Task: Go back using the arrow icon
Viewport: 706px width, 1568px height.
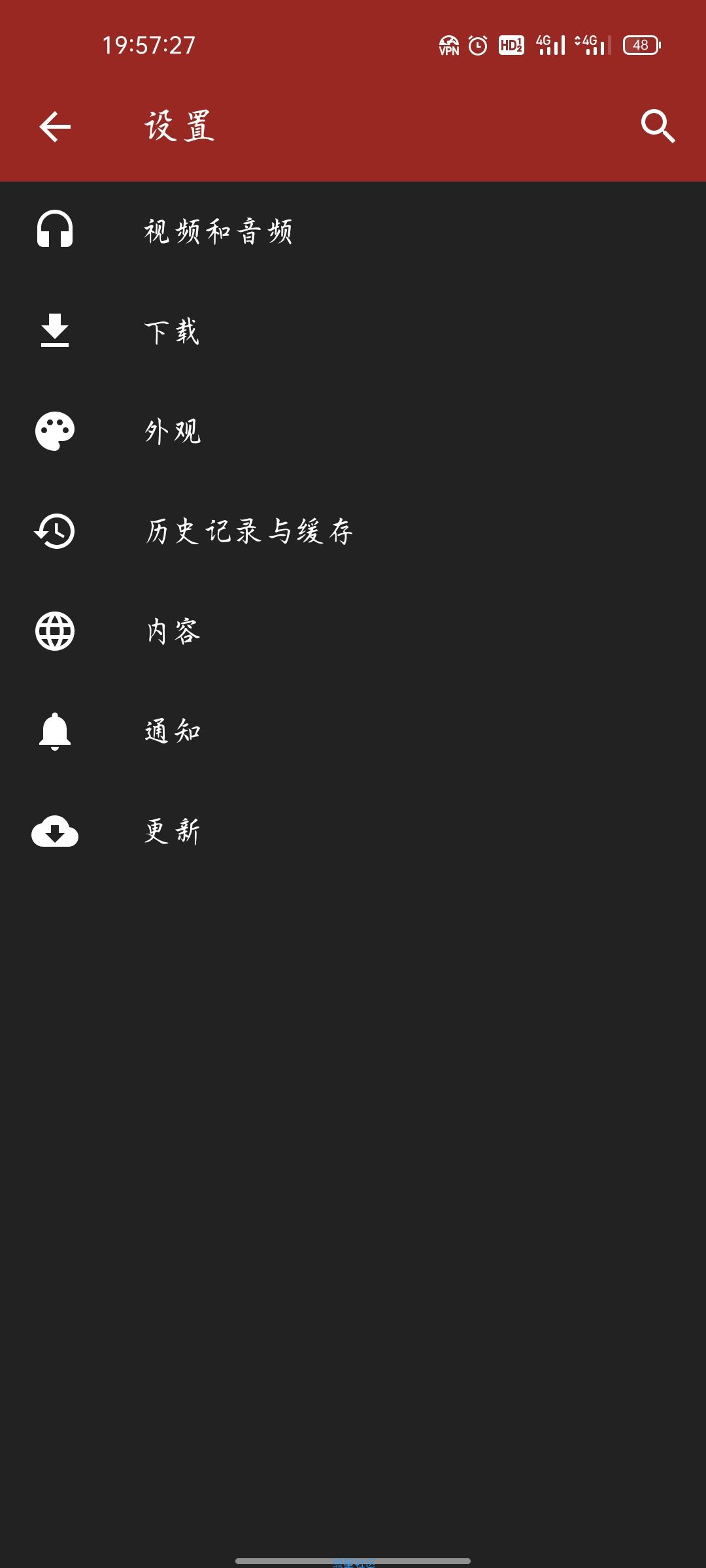Action: coord(55,126)
